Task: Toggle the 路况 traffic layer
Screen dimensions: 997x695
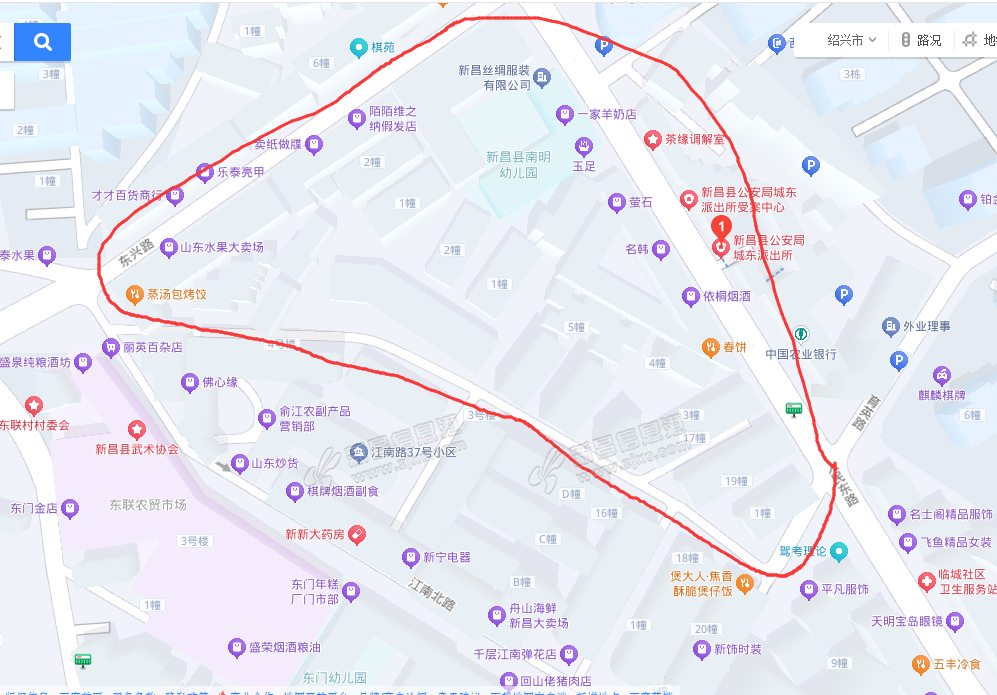Action: tap(921, 41)
